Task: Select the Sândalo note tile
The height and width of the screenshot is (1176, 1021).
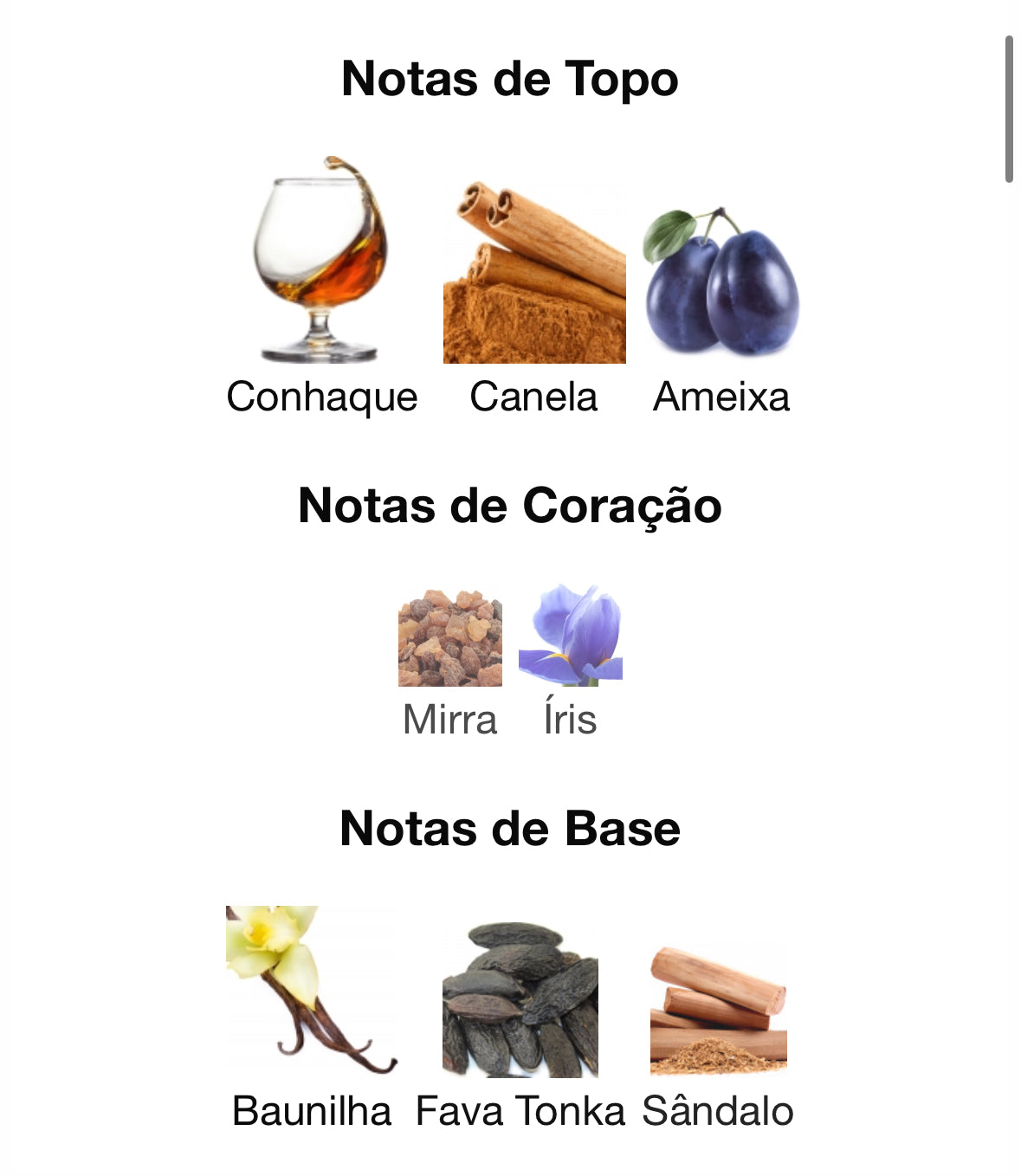Action: [x=718, y=1010]
